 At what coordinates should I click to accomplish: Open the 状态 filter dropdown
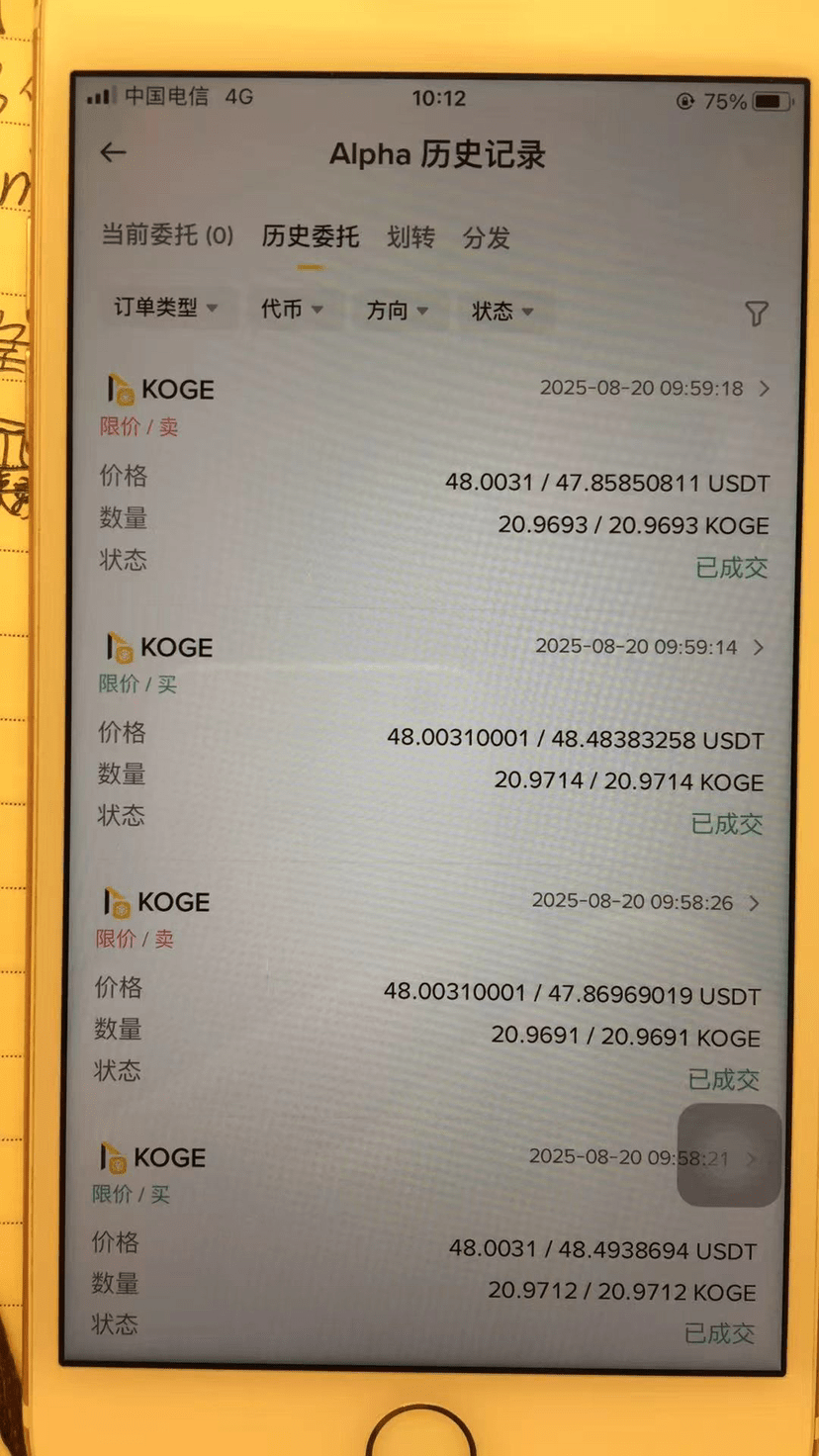click(x=502, y=312)
